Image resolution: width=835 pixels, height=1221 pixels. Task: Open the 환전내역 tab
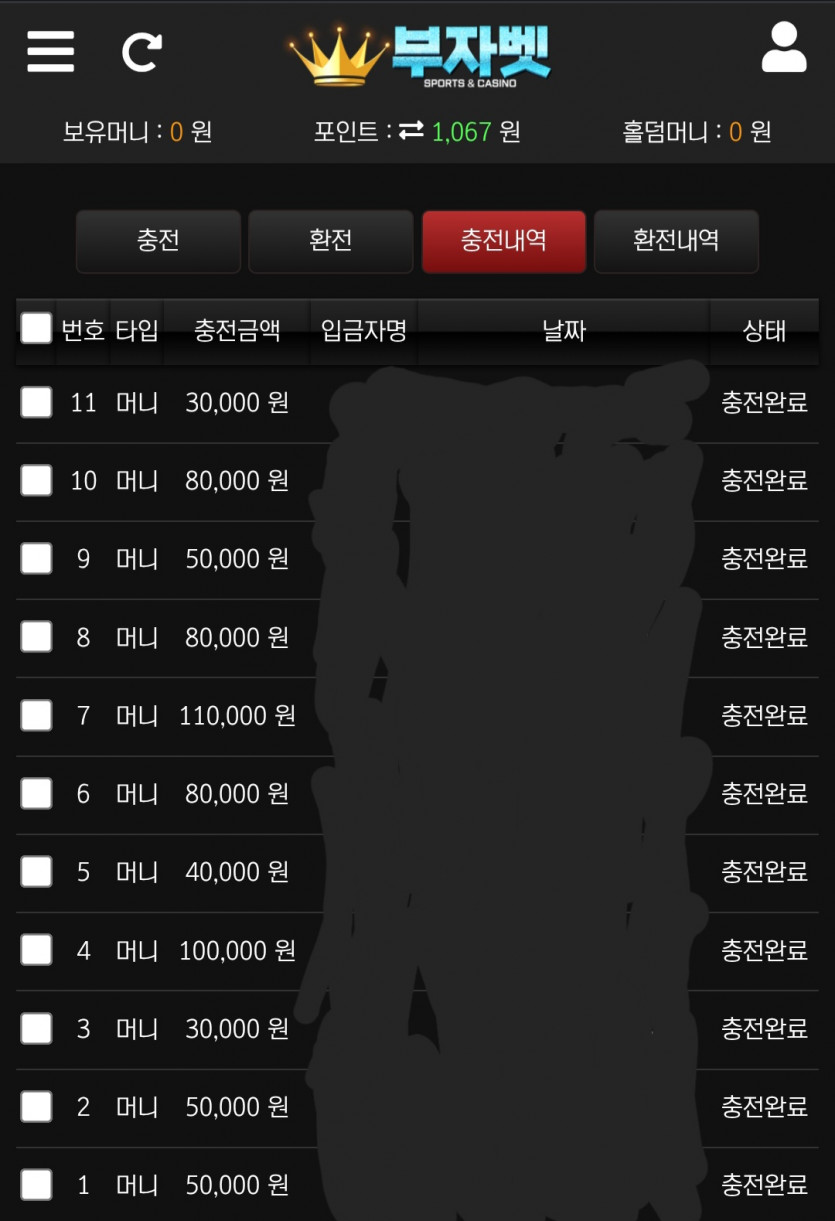(676, 241)
